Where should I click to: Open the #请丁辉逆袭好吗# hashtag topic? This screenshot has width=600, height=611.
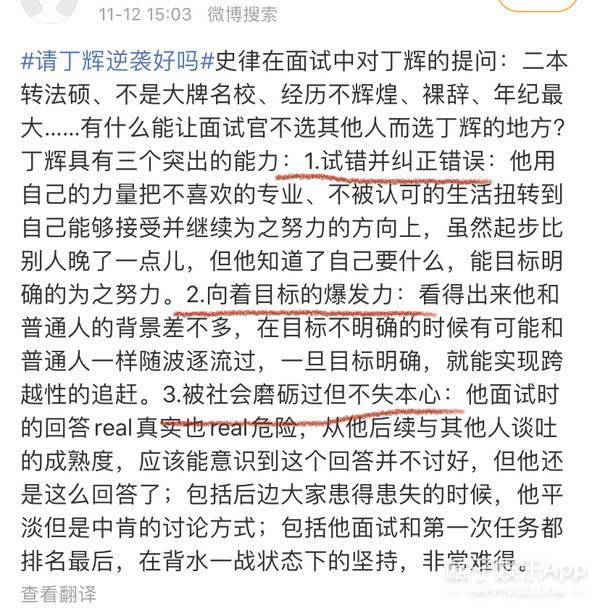(x=134, y=55)
